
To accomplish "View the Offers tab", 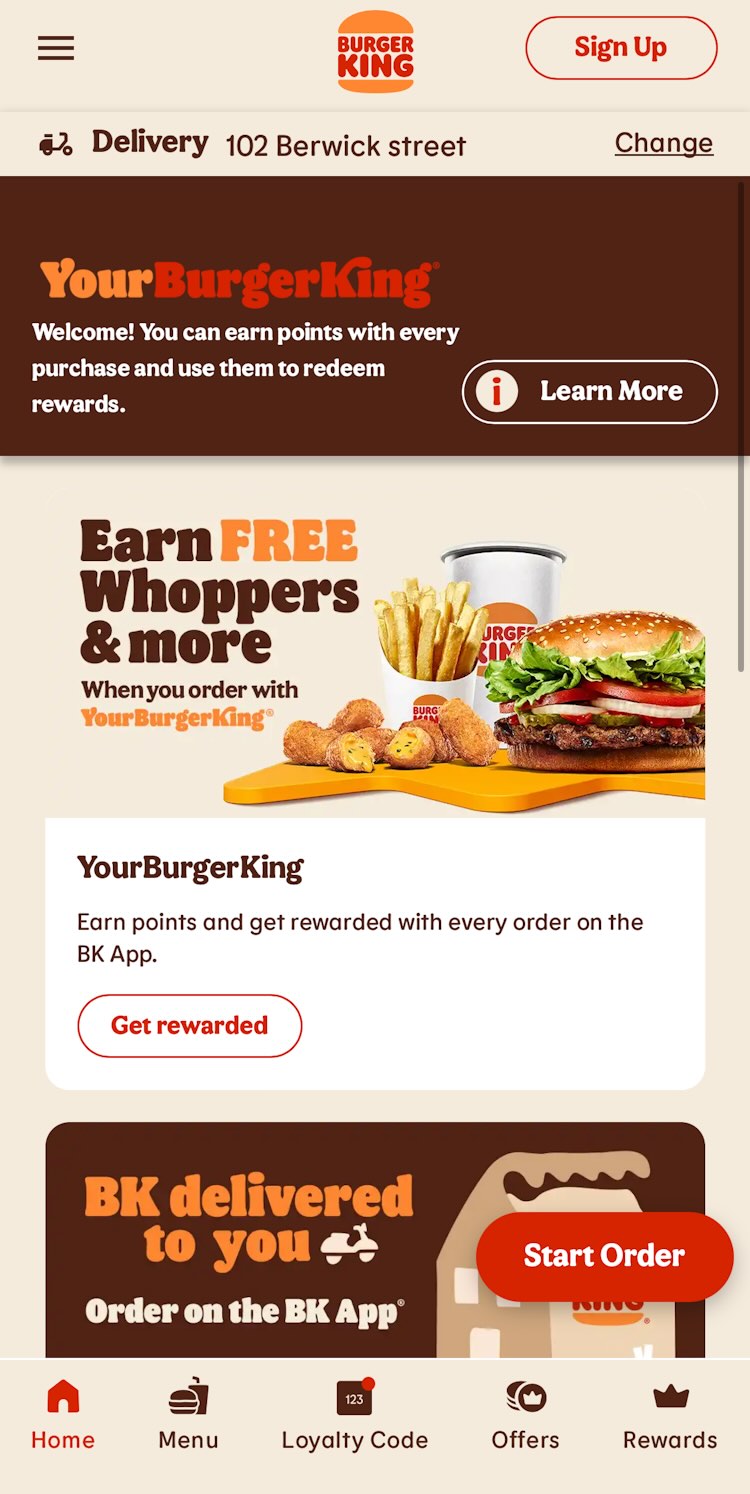I will click(x=525, y=1415).
